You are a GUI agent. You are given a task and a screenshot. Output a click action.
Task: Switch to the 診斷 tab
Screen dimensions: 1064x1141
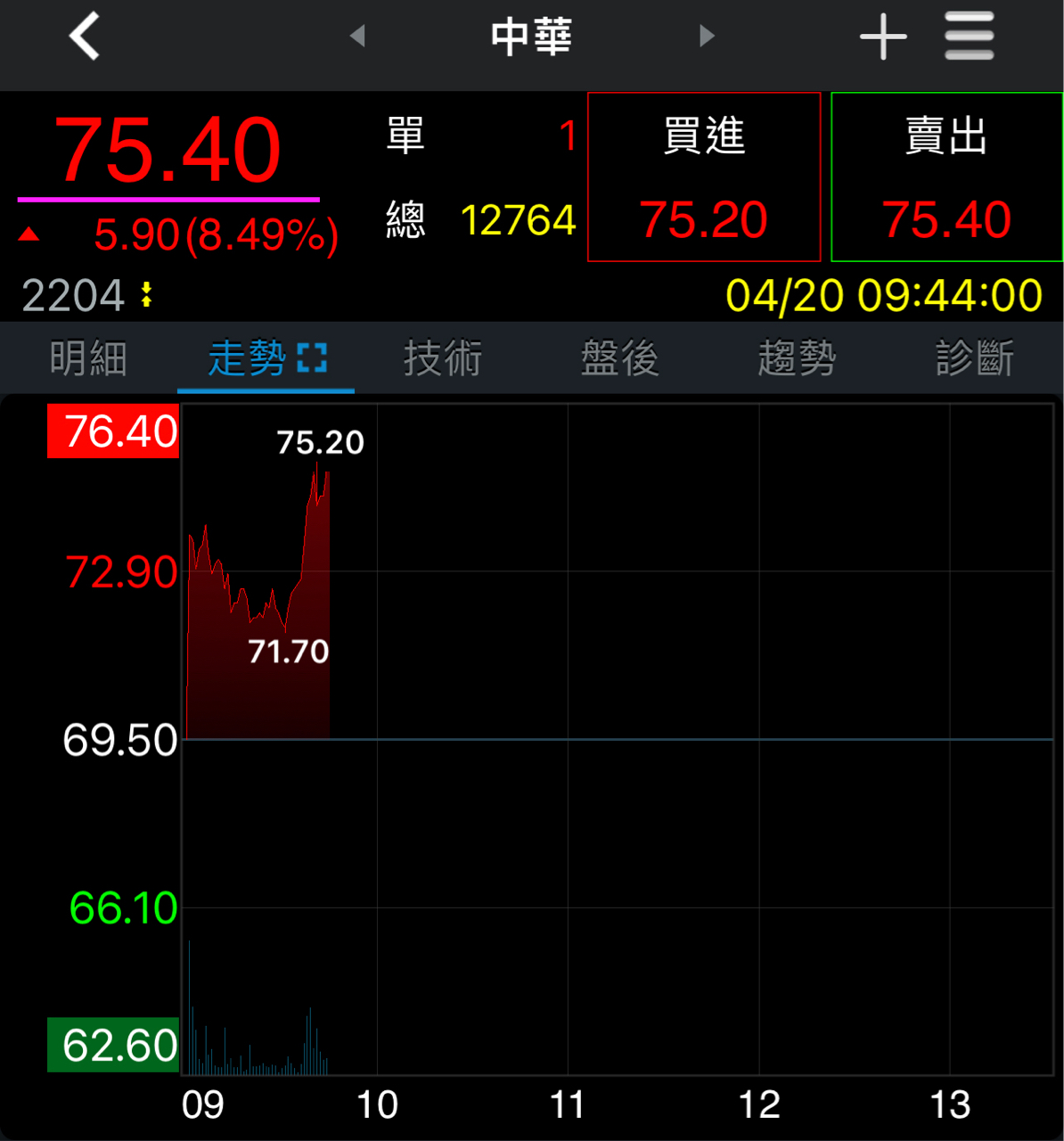(x=974, y=358)
